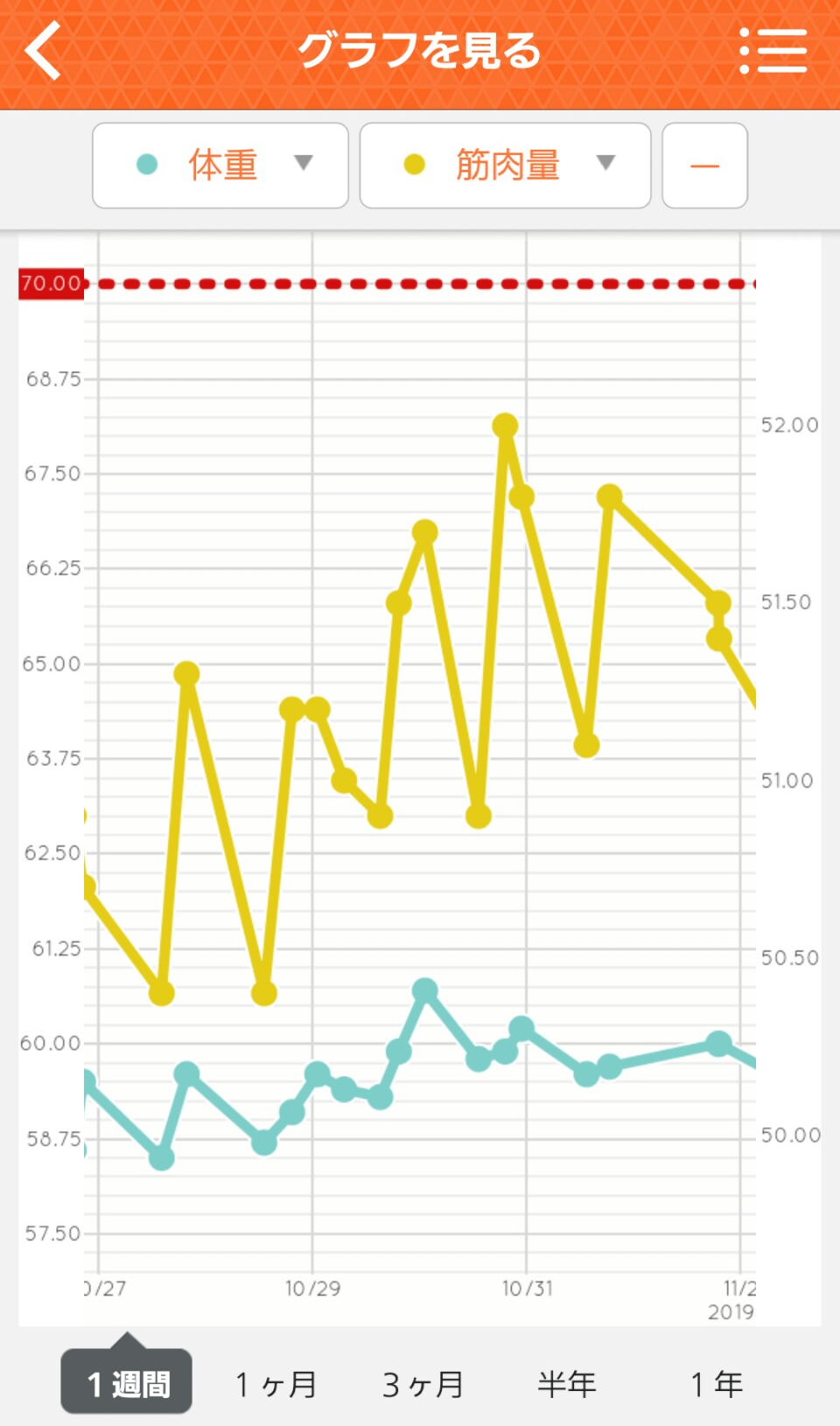Switch to the 1ヶ月 range

(x=276, y=1384)
